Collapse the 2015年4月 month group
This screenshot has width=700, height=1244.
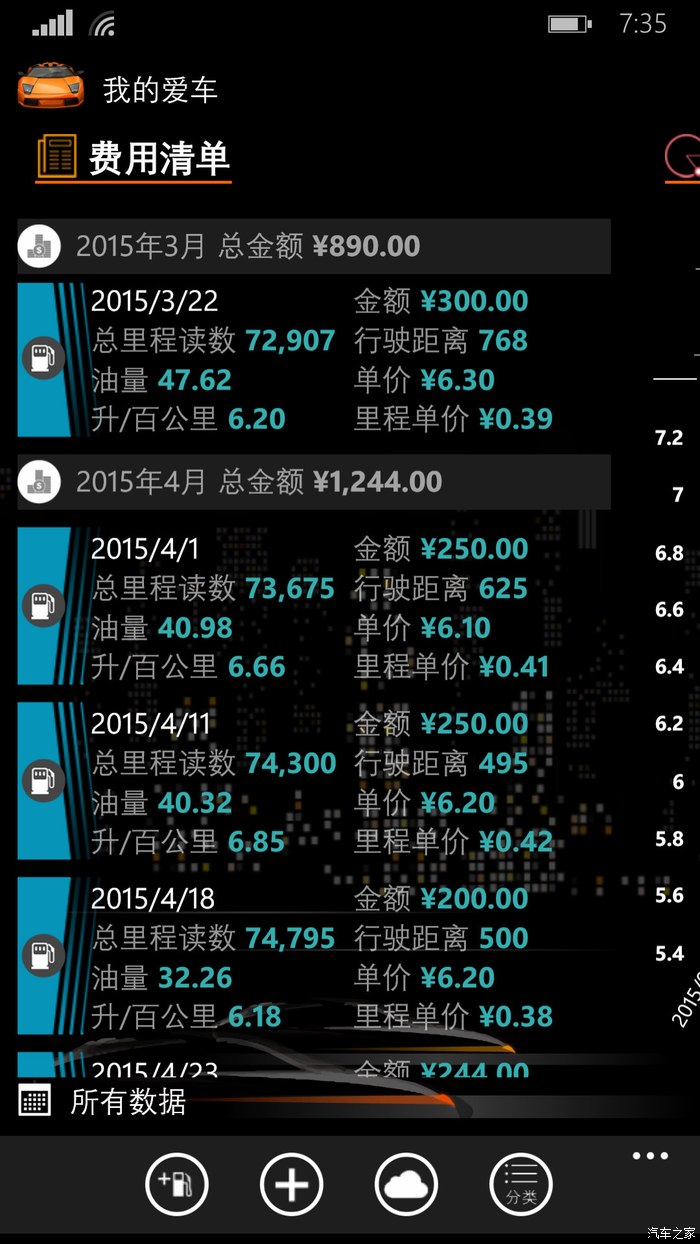[314, 482]
